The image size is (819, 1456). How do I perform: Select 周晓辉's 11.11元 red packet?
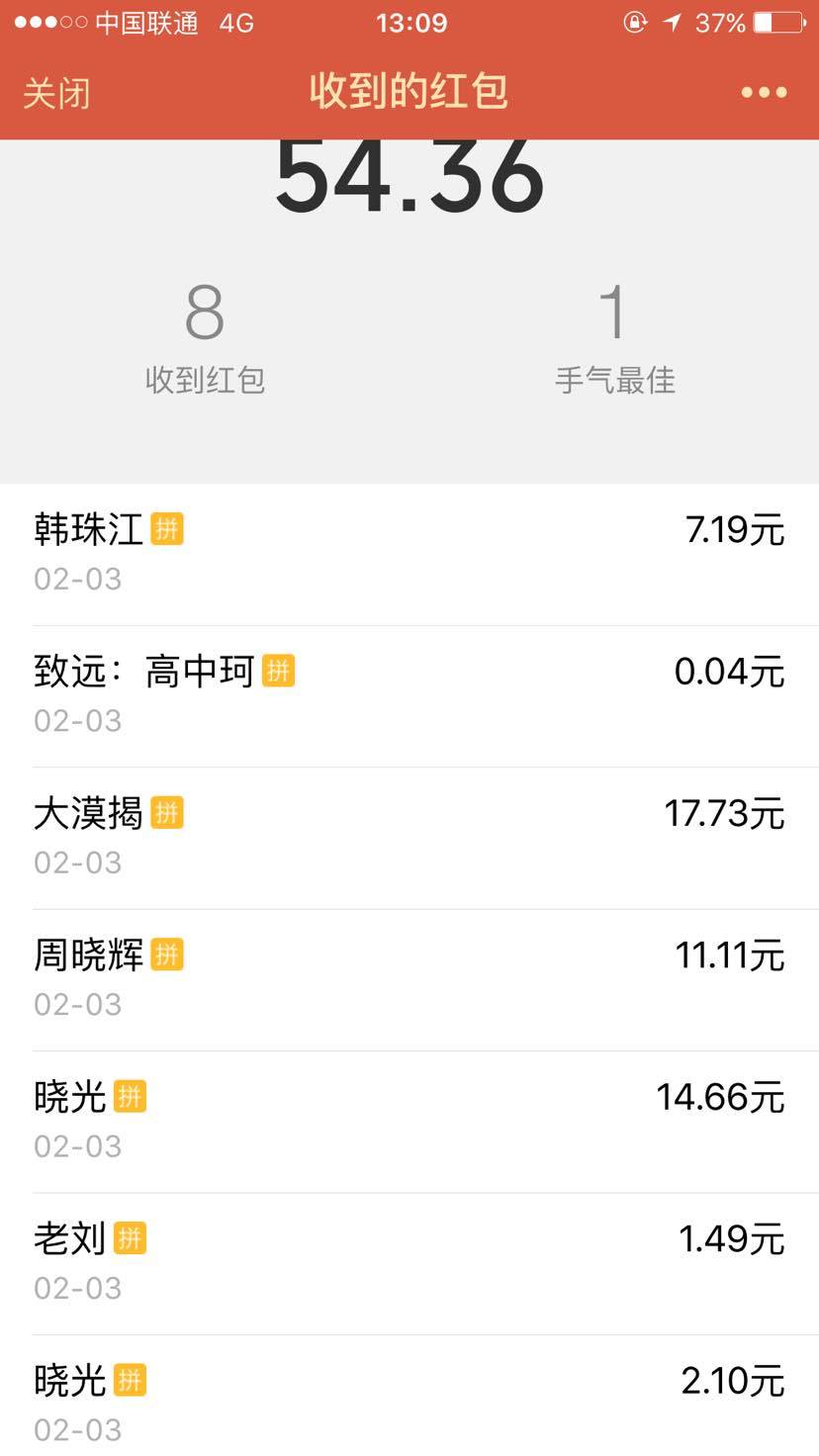pyautogui.click(x=409, y=978)
